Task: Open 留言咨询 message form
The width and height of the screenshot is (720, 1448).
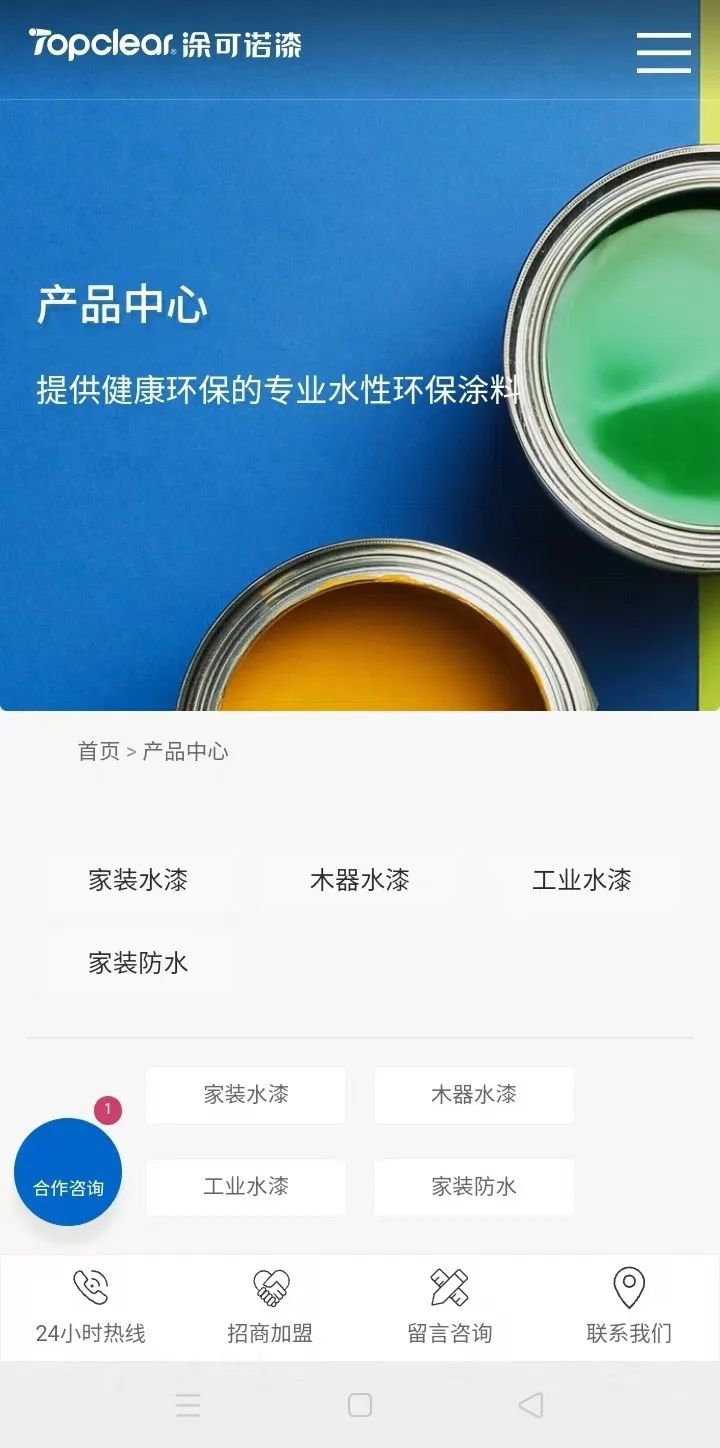Action: [x=450, y=1307]
